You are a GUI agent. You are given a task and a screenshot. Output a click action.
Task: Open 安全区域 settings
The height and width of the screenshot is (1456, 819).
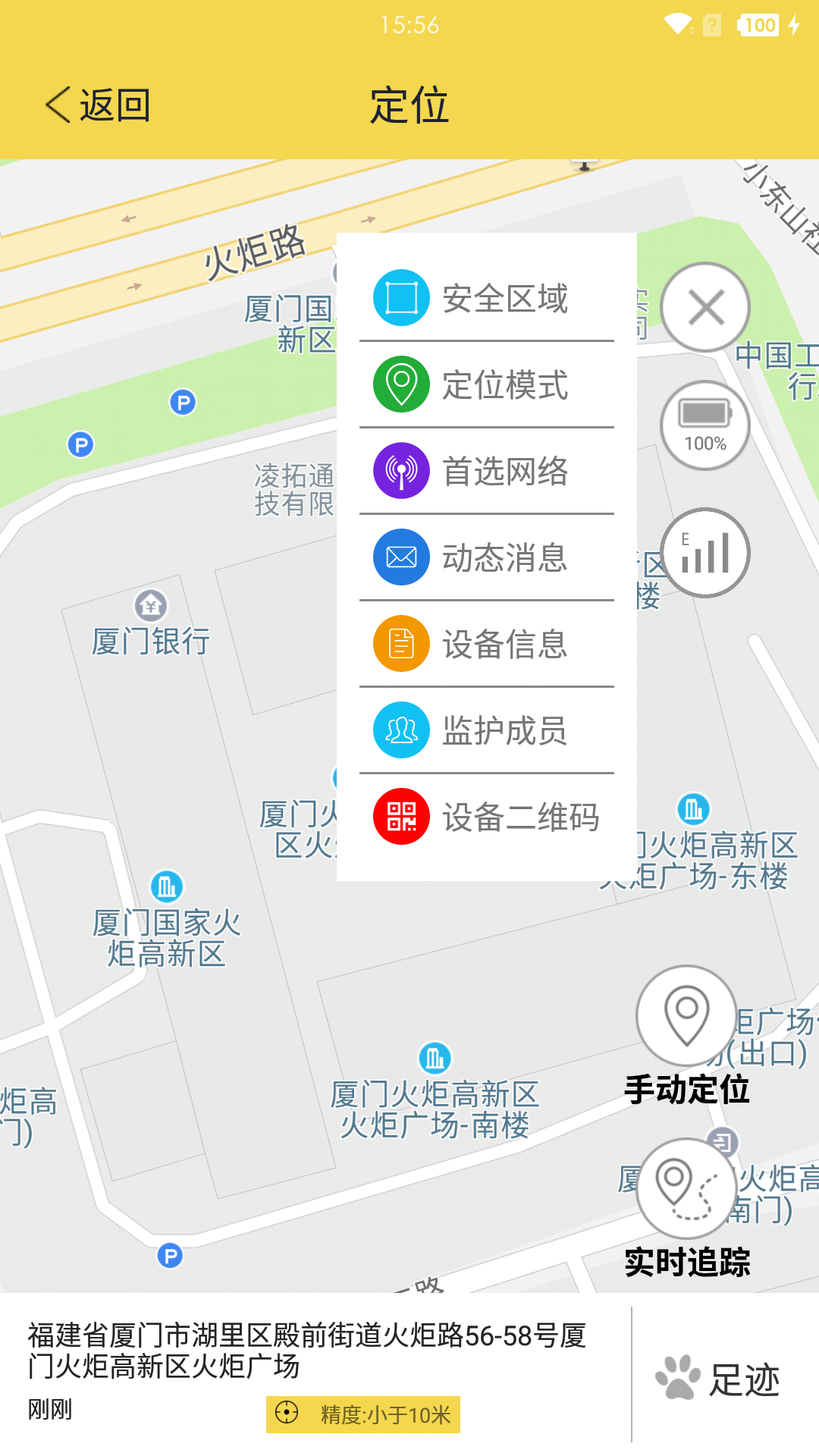coord(485,298)
